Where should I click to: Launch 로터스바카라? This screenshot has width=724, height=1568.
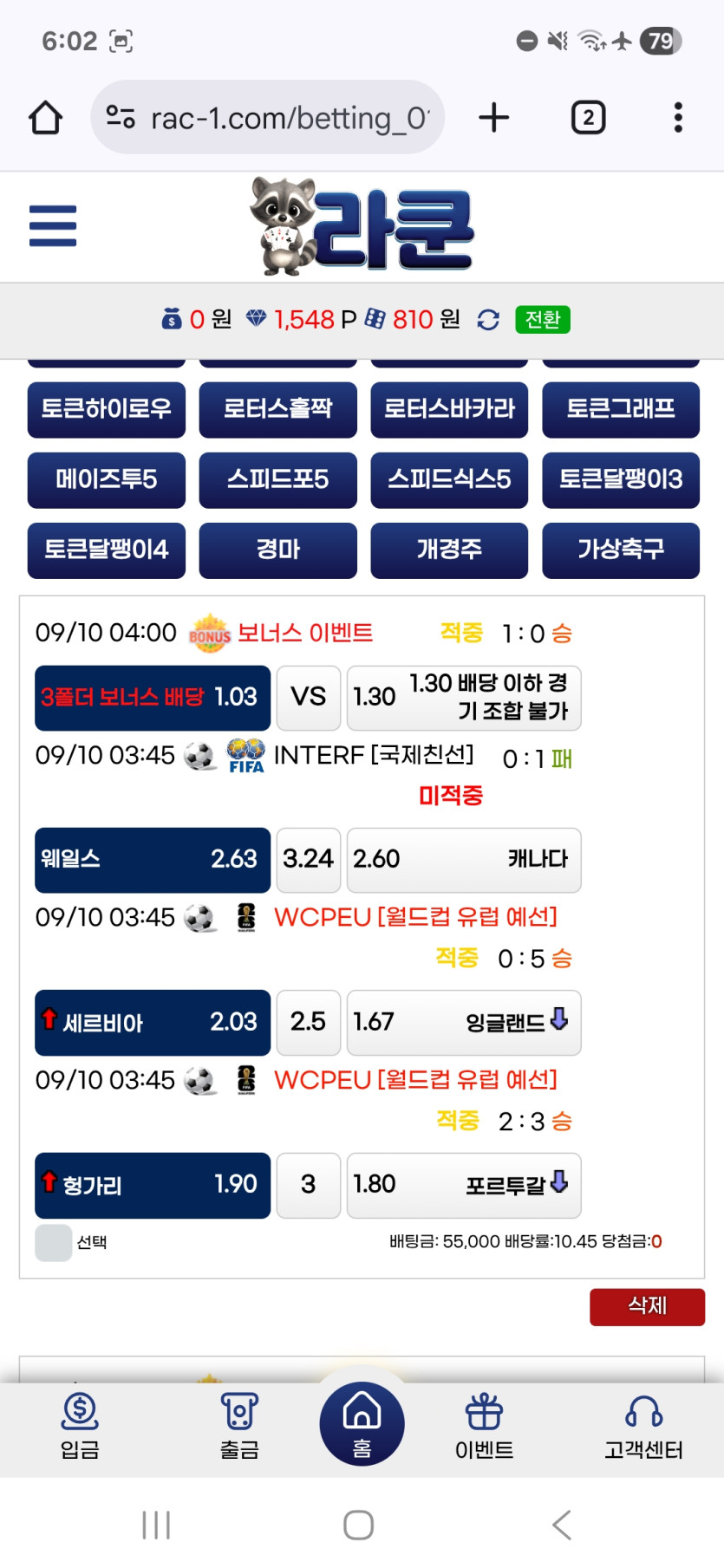[x=449, y=409]
